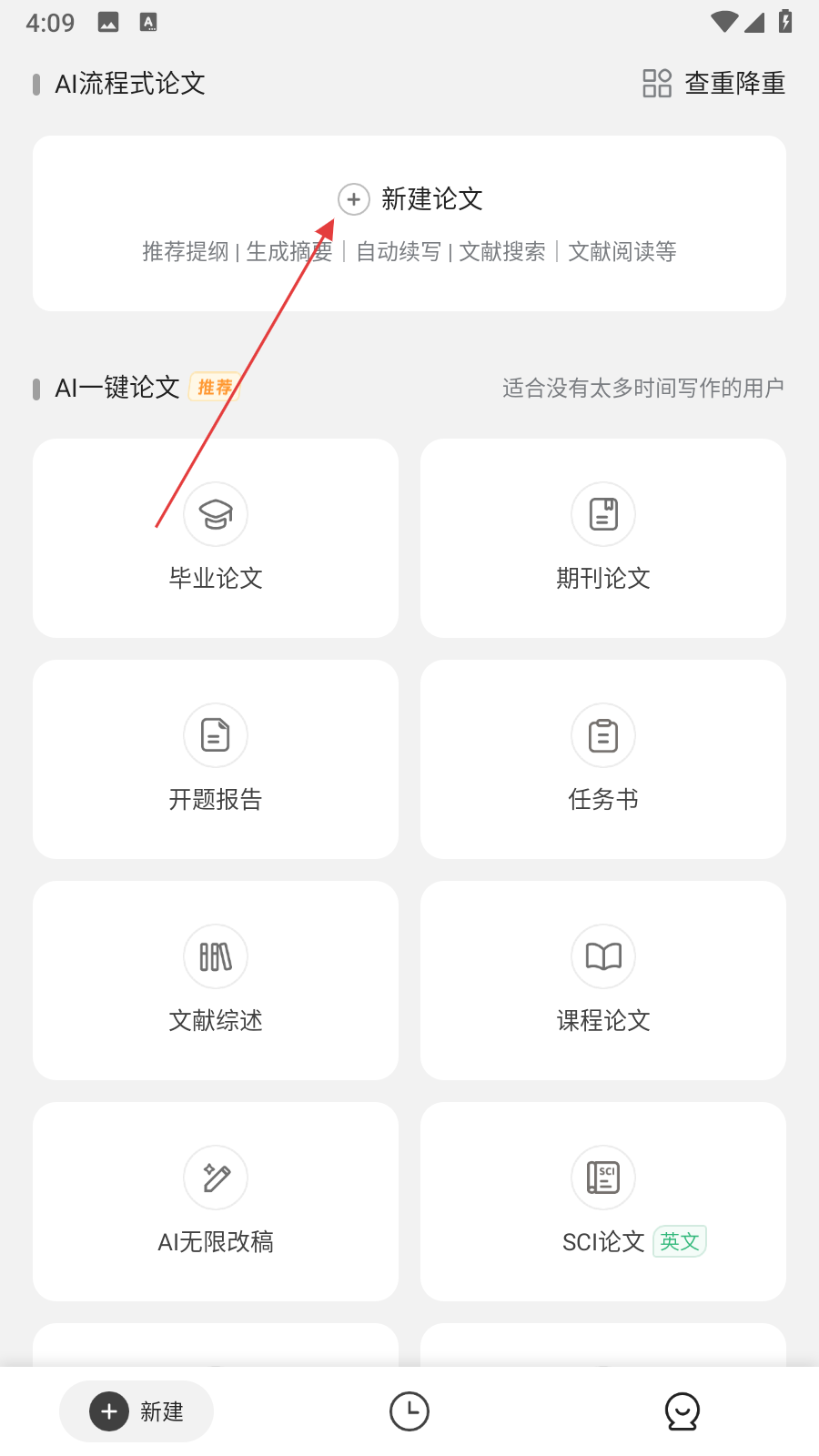
Task: Open the 开题报告 card
Action: (x=216, y=759)
